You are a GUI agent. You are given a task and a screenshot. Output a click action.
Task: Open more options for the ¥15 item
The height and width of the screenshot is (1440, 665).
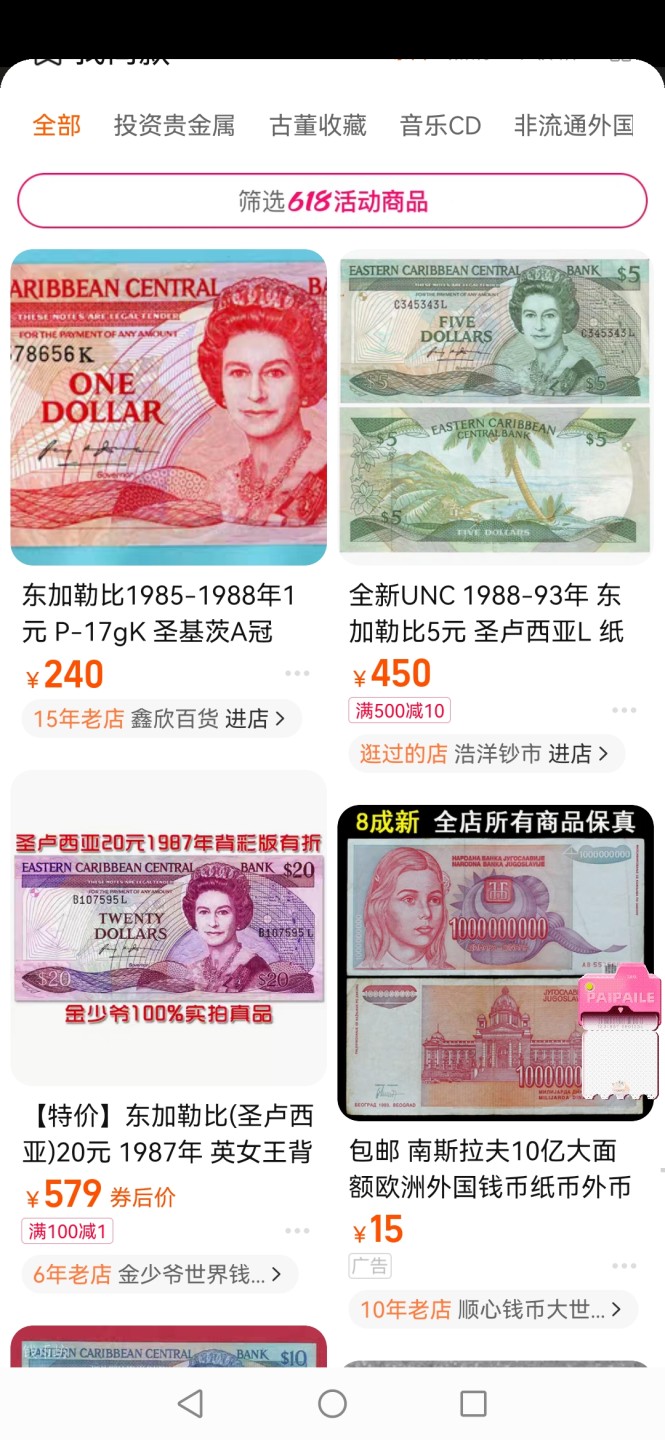pos(624,1266)
